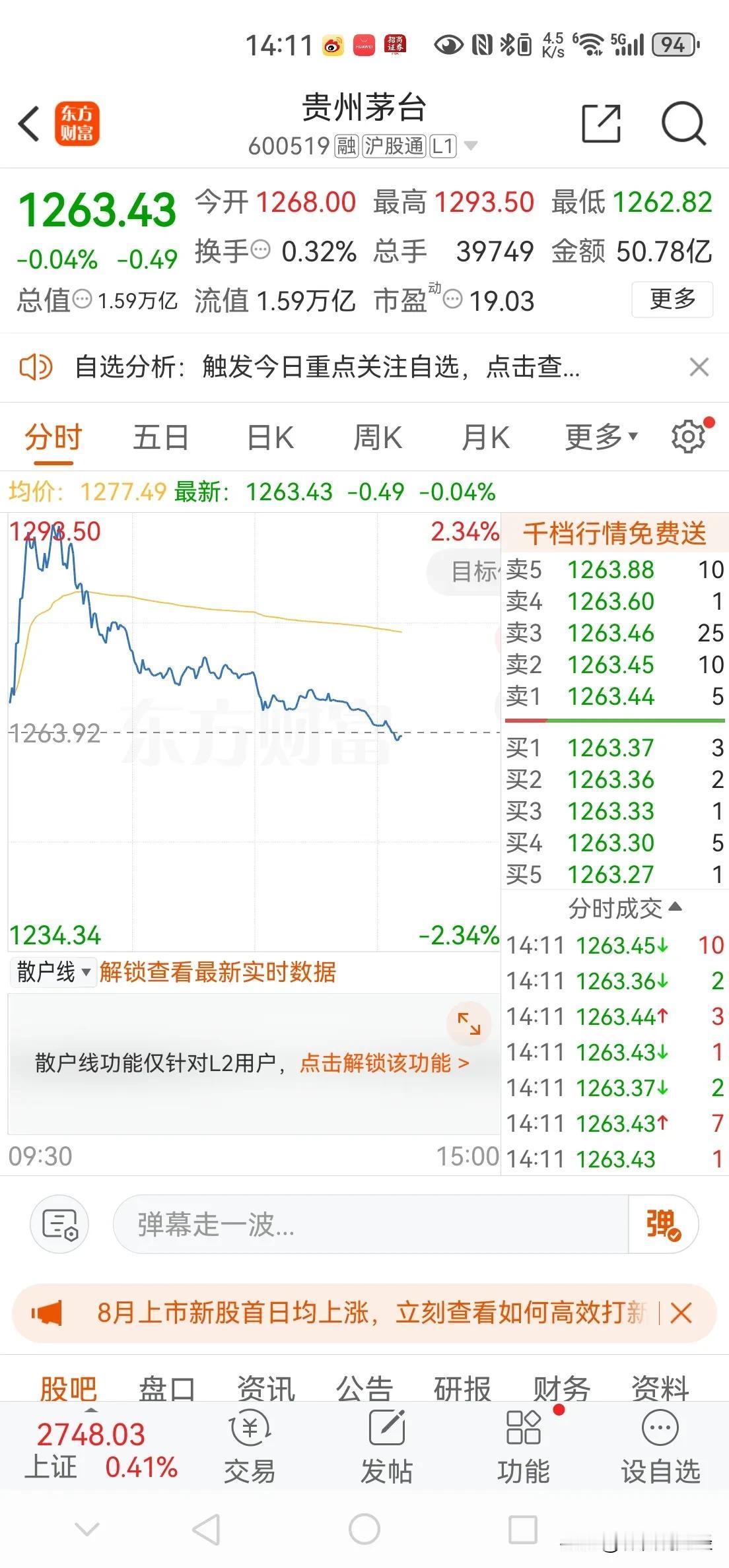Open the 更多 chart type dropdown
Viewport: 729px width, 1568px height.
click(x=599, y=436)
